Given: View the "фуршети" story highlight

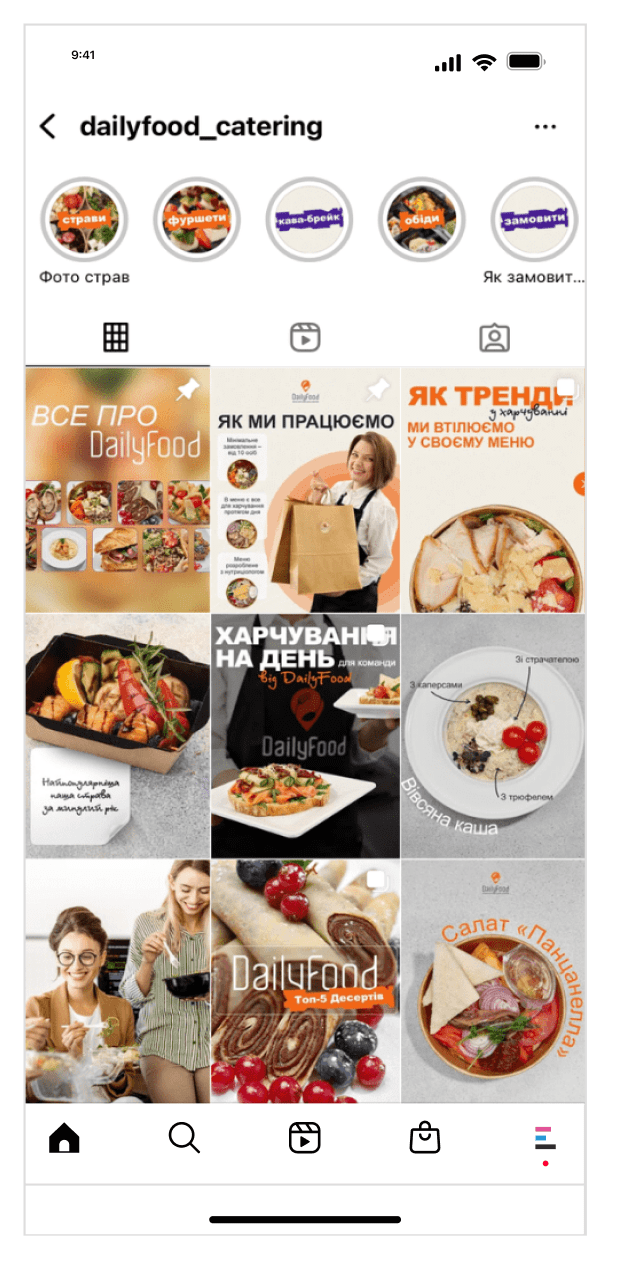Looking at the screenshot, I should coord(197,219).
